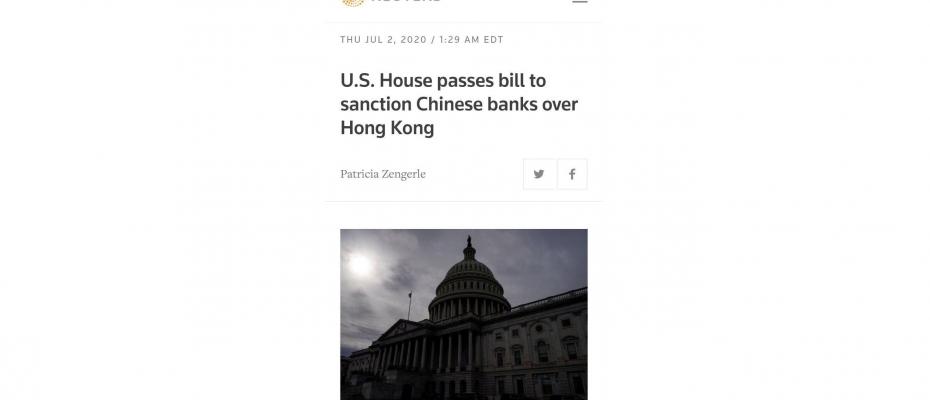Open author Patricia Zengerle's page

pyautogui.click(x=383, y=174)
